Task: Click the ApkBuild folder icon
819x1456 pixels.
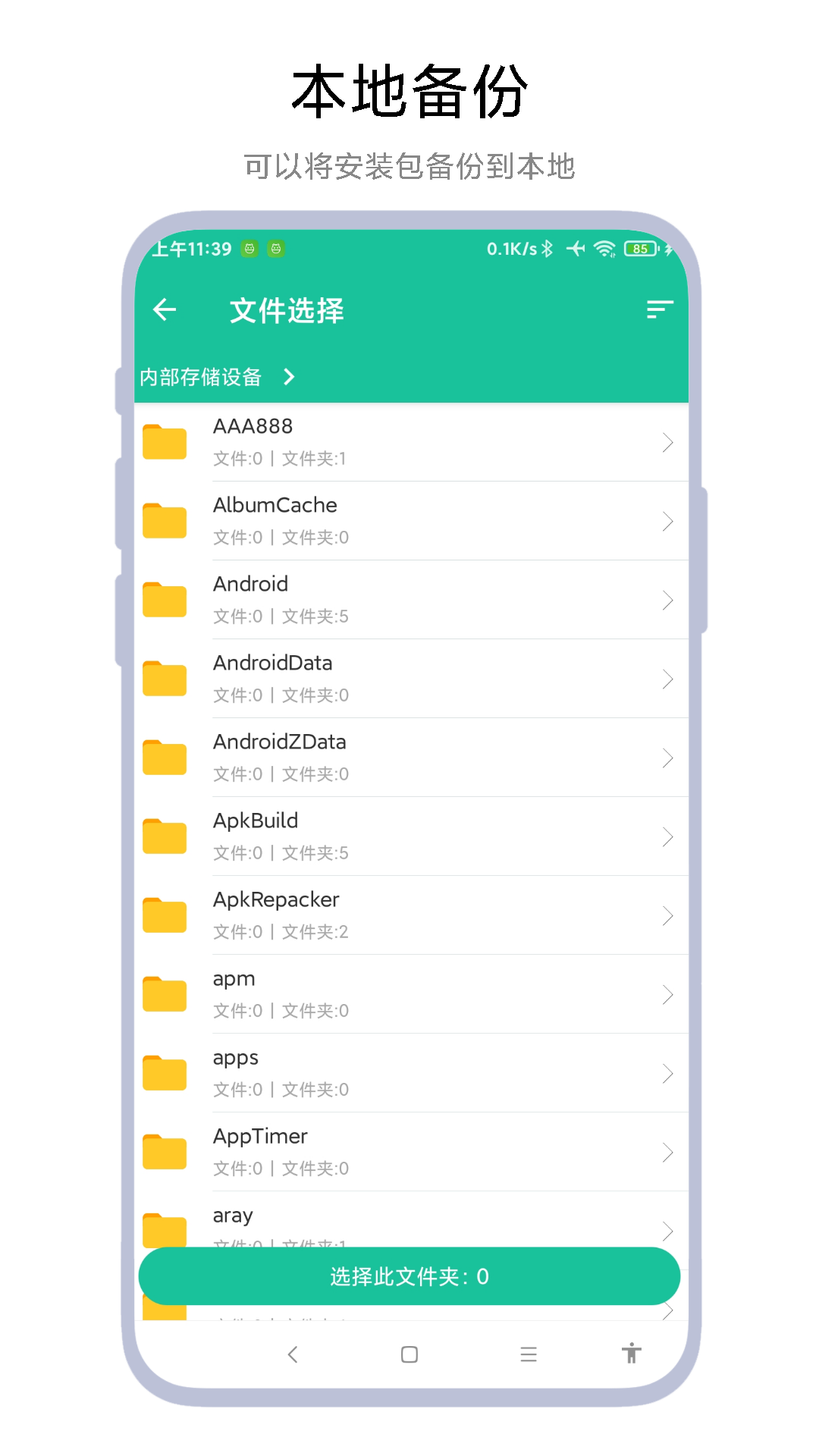Action: click(164, 836)
